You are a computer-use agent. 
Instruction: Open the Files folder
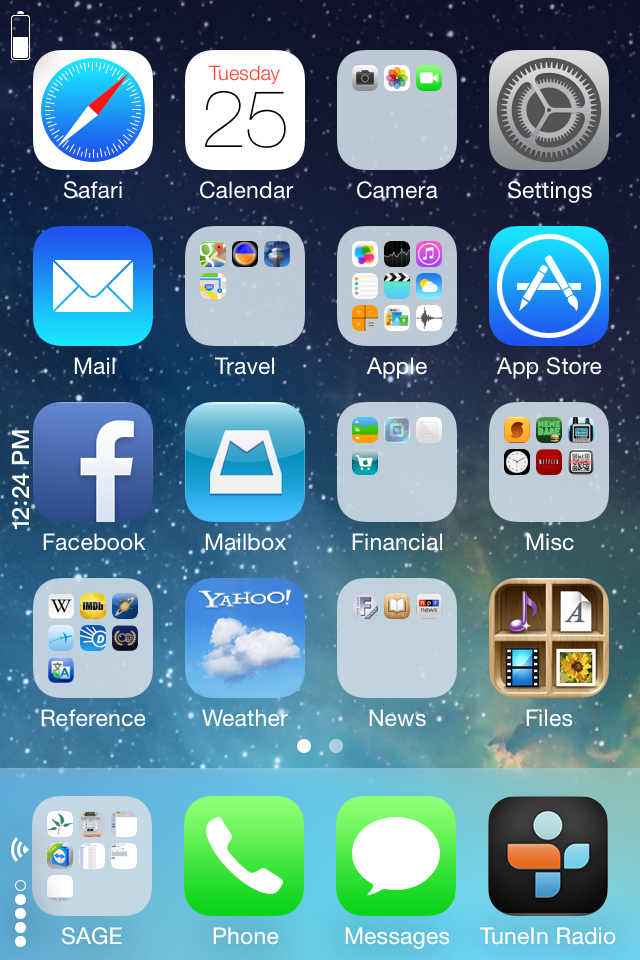coord(549,638)
